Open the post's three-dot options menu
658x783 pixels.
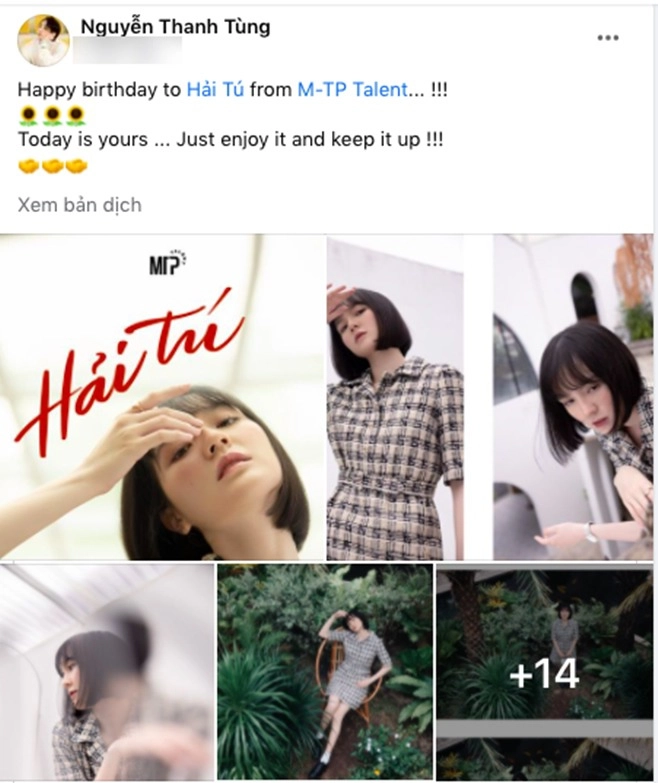click(607, 38)
